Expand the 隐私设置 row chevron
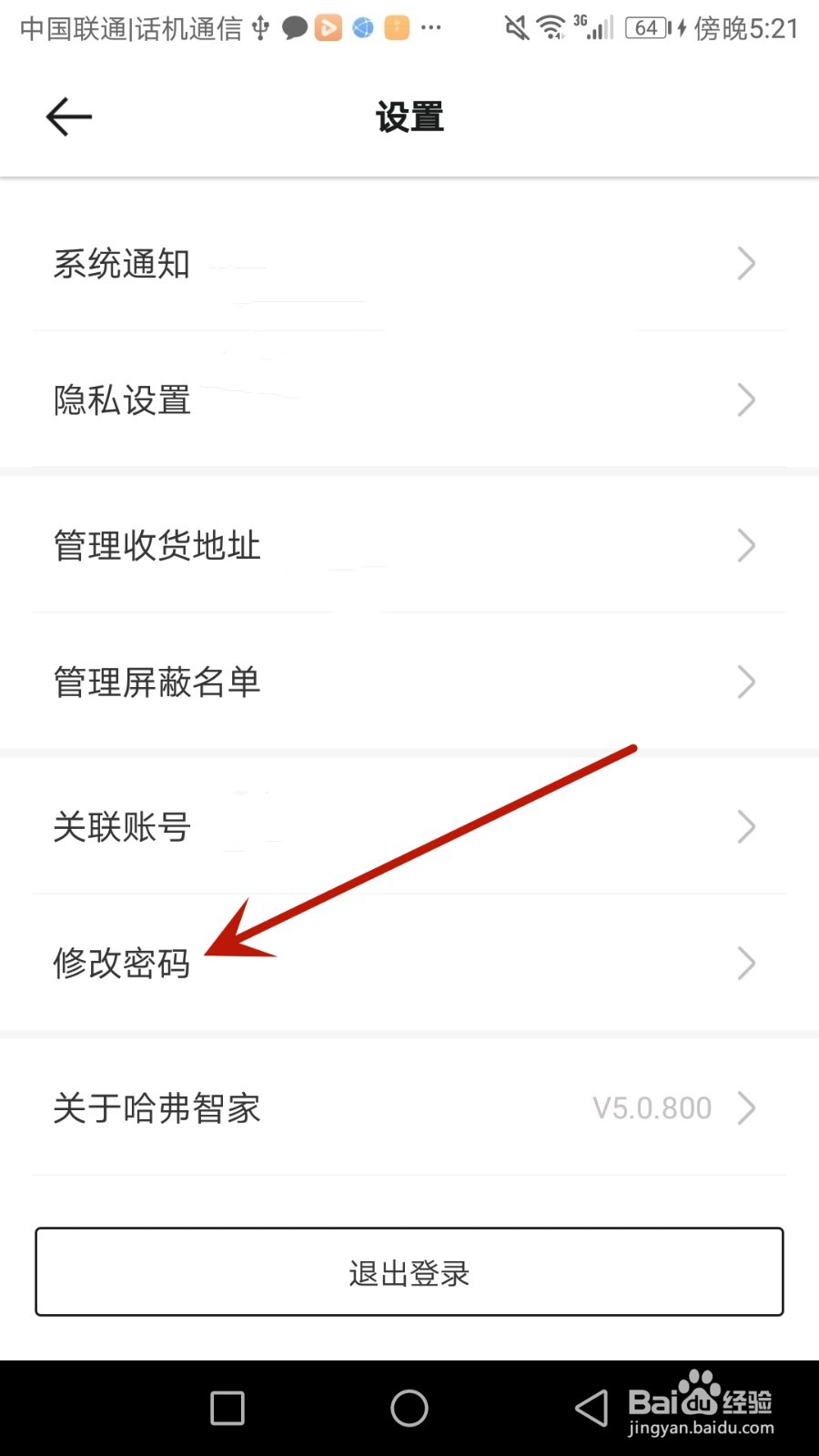This screenshot has height=1456, width=819. tap(746, 400)
